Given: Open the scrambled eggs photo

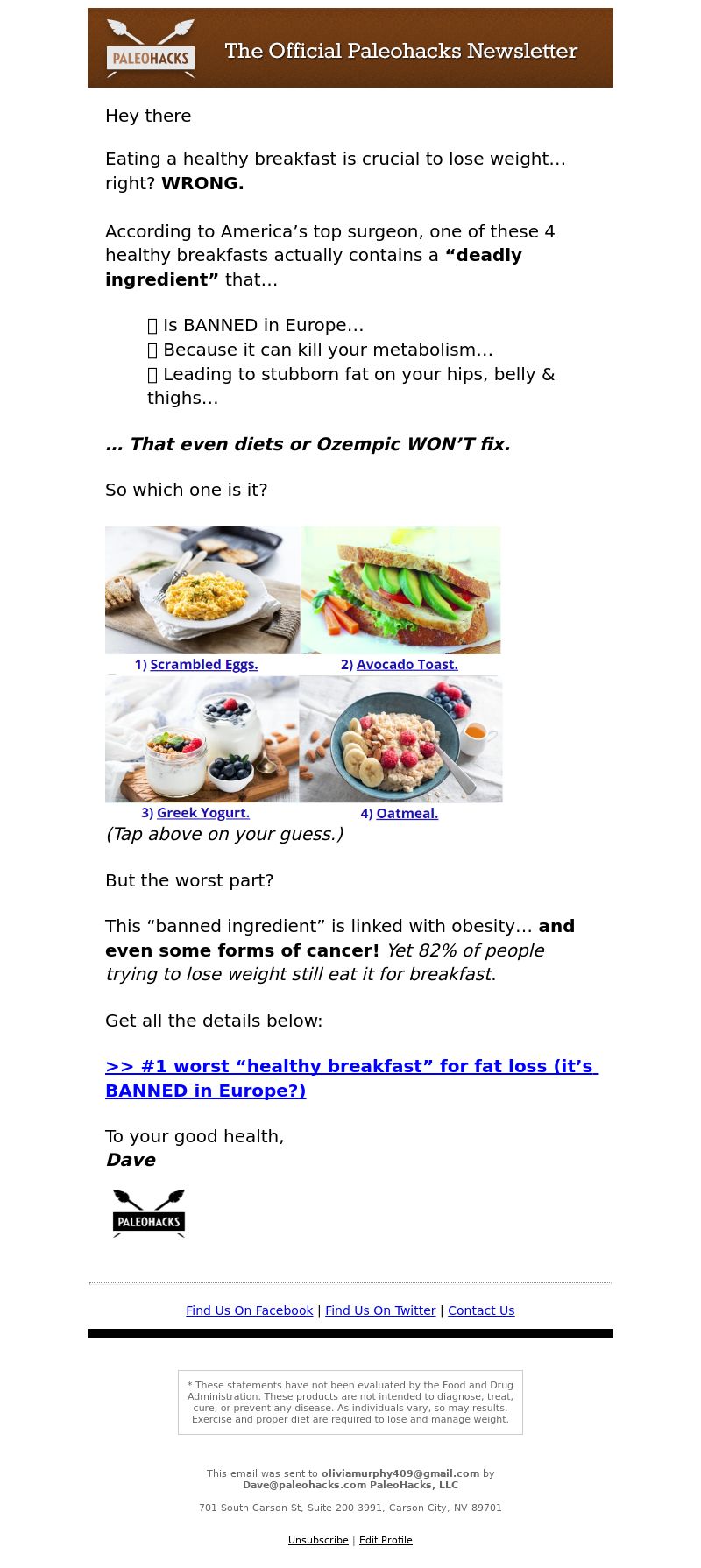Looking at the screenshot, I should (x=202, y=590).
